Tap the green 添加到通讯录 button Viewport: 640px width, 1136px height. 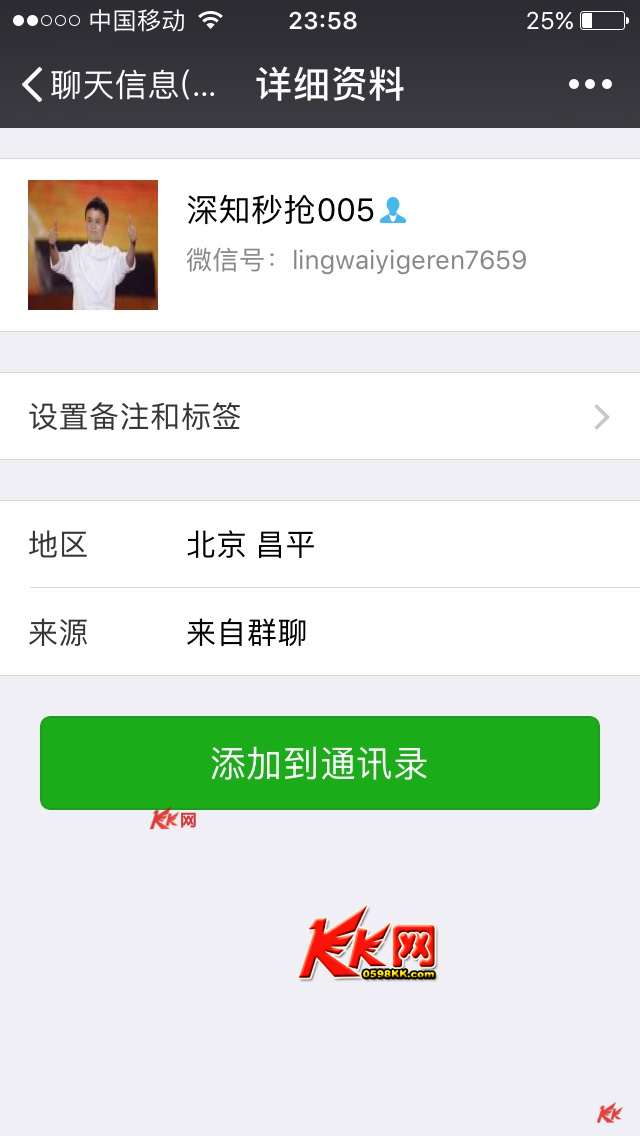coord(320,763)
